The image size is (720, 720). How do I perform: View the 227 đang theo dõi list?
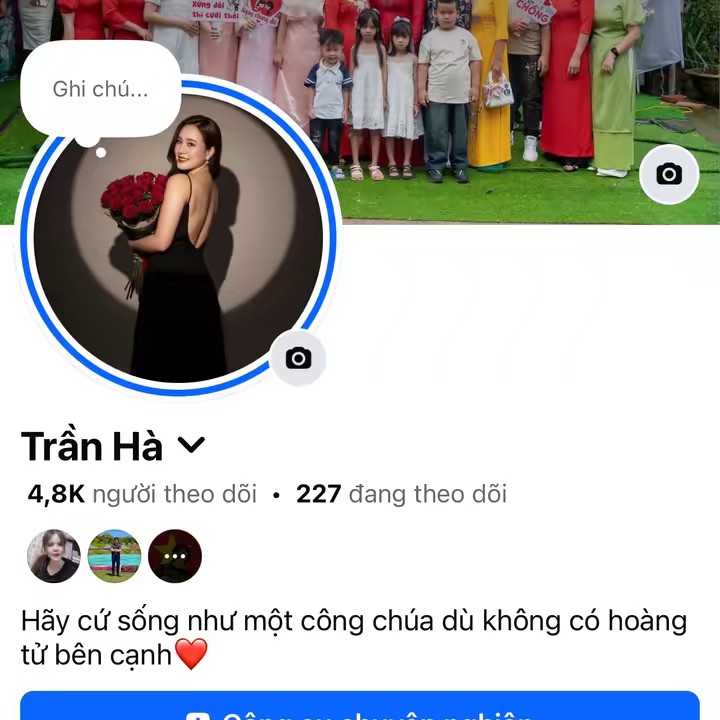401,494
